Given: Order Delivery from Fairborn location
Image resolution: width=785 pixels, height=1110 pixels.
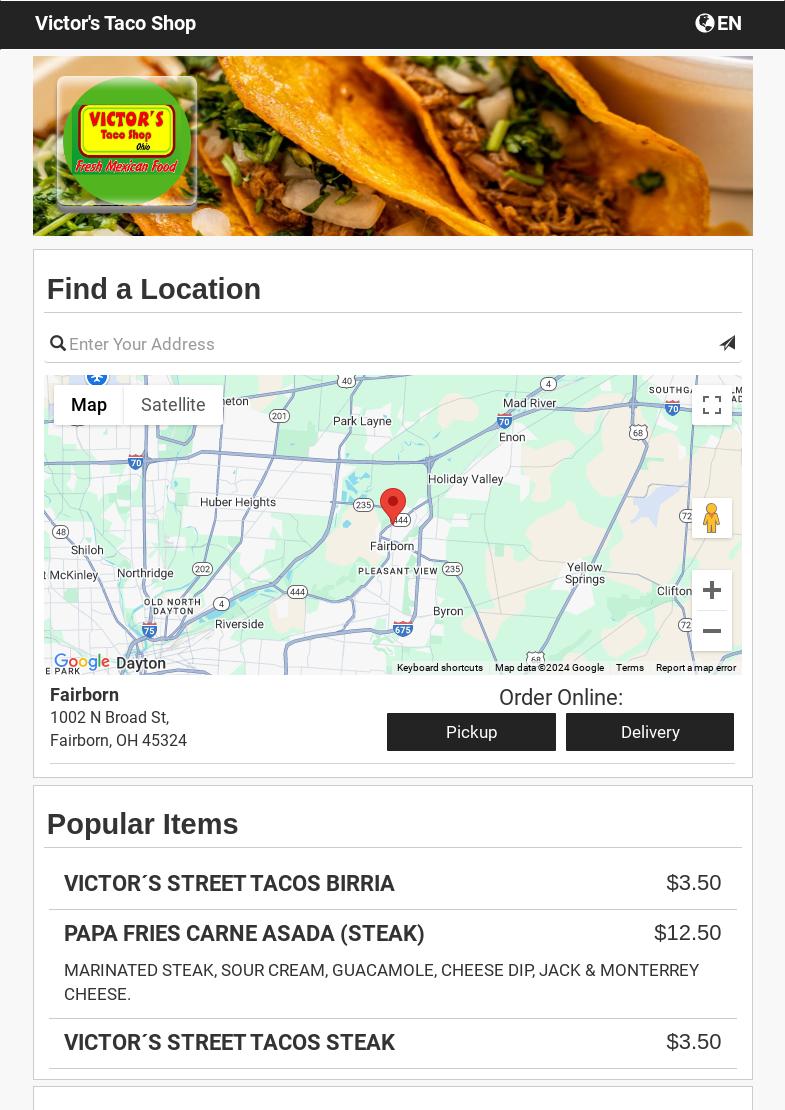Looking at the screenshot, I should point(650,732).
